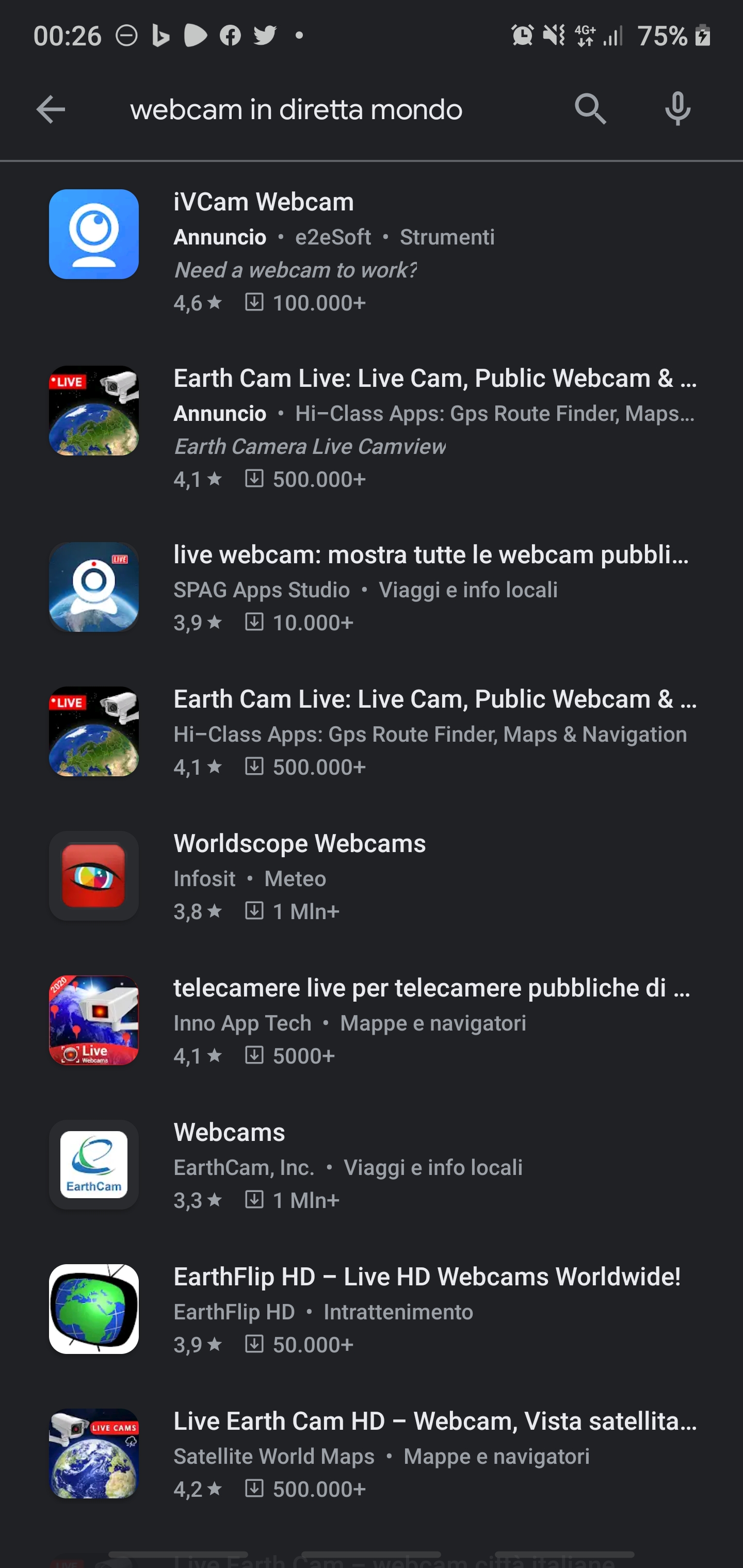Open the sponsored Earth Cam Live listing

372,427
